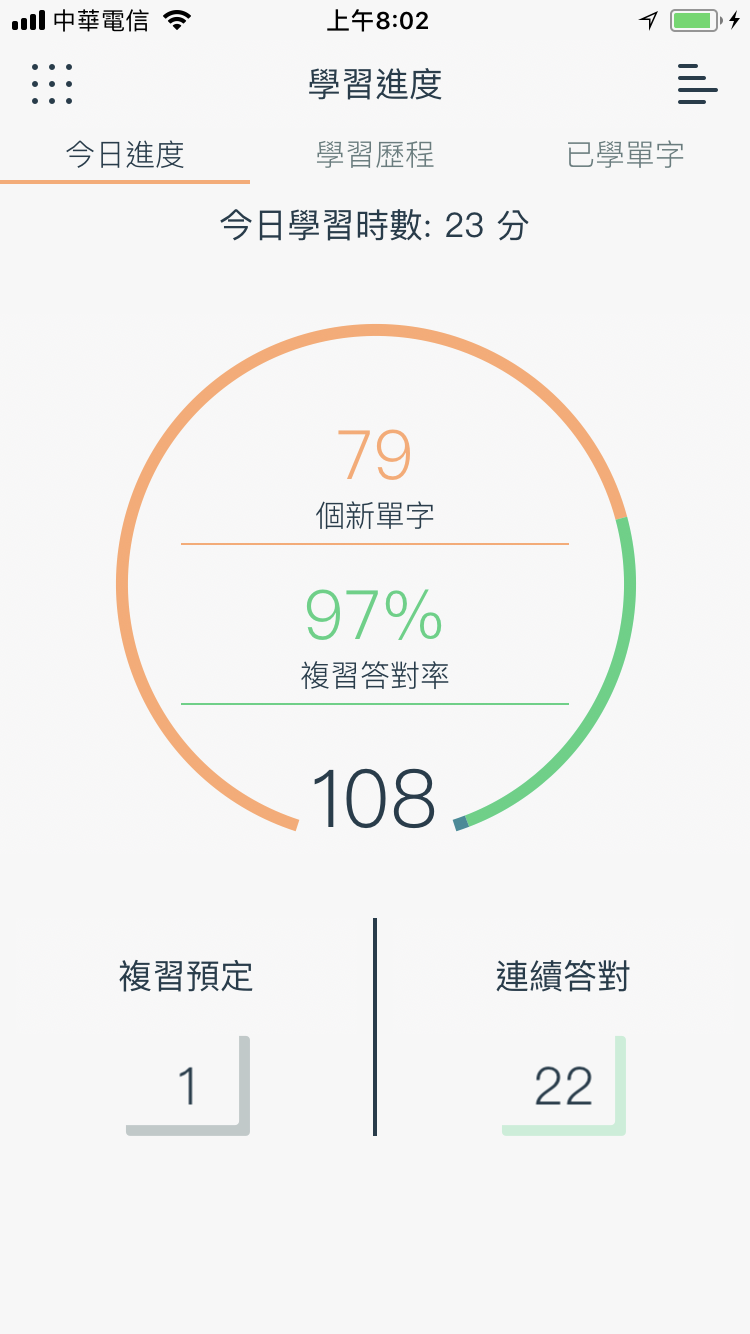Open the 複習預定 box showing 1
Screen dimensions: 750x1334
pos(188,1086)
